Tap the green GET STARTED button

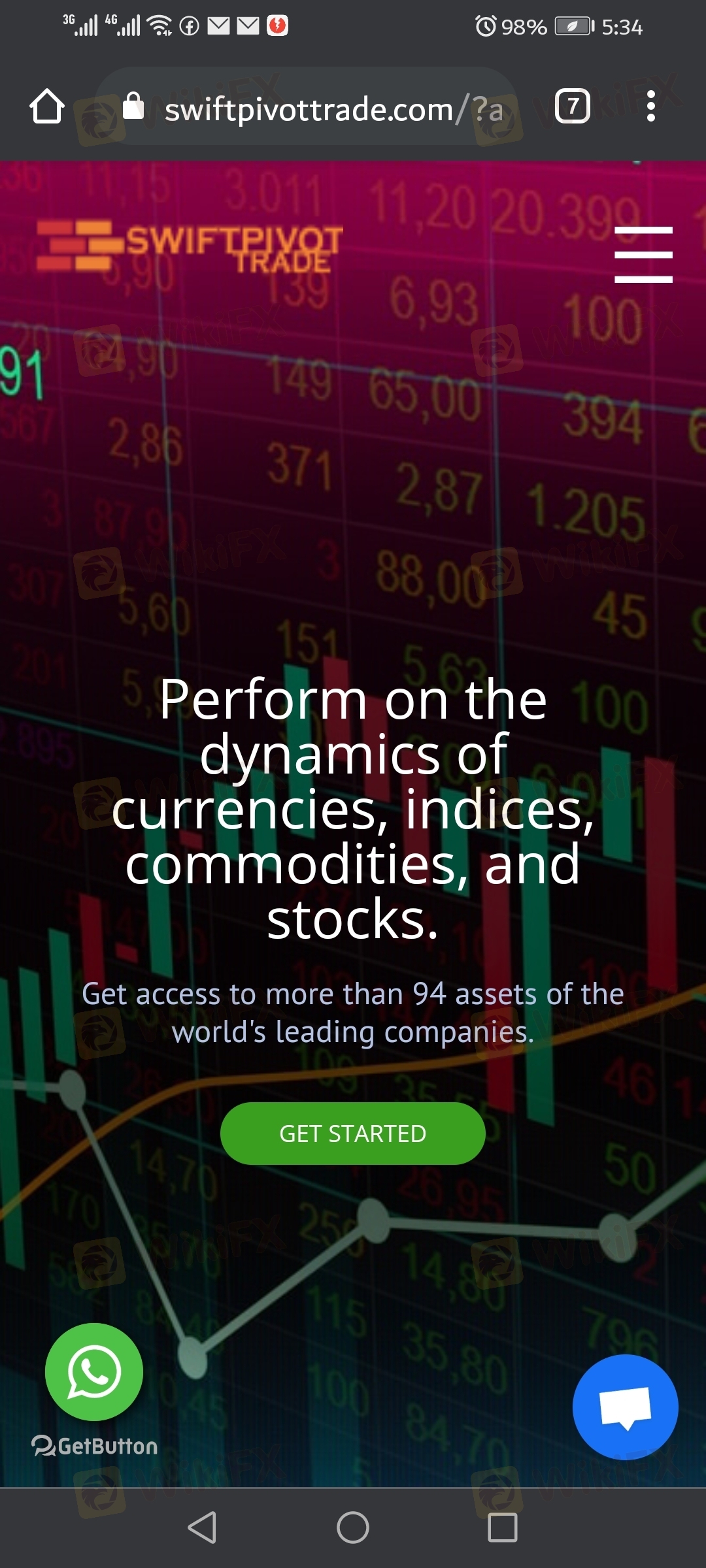(352, 1134)
